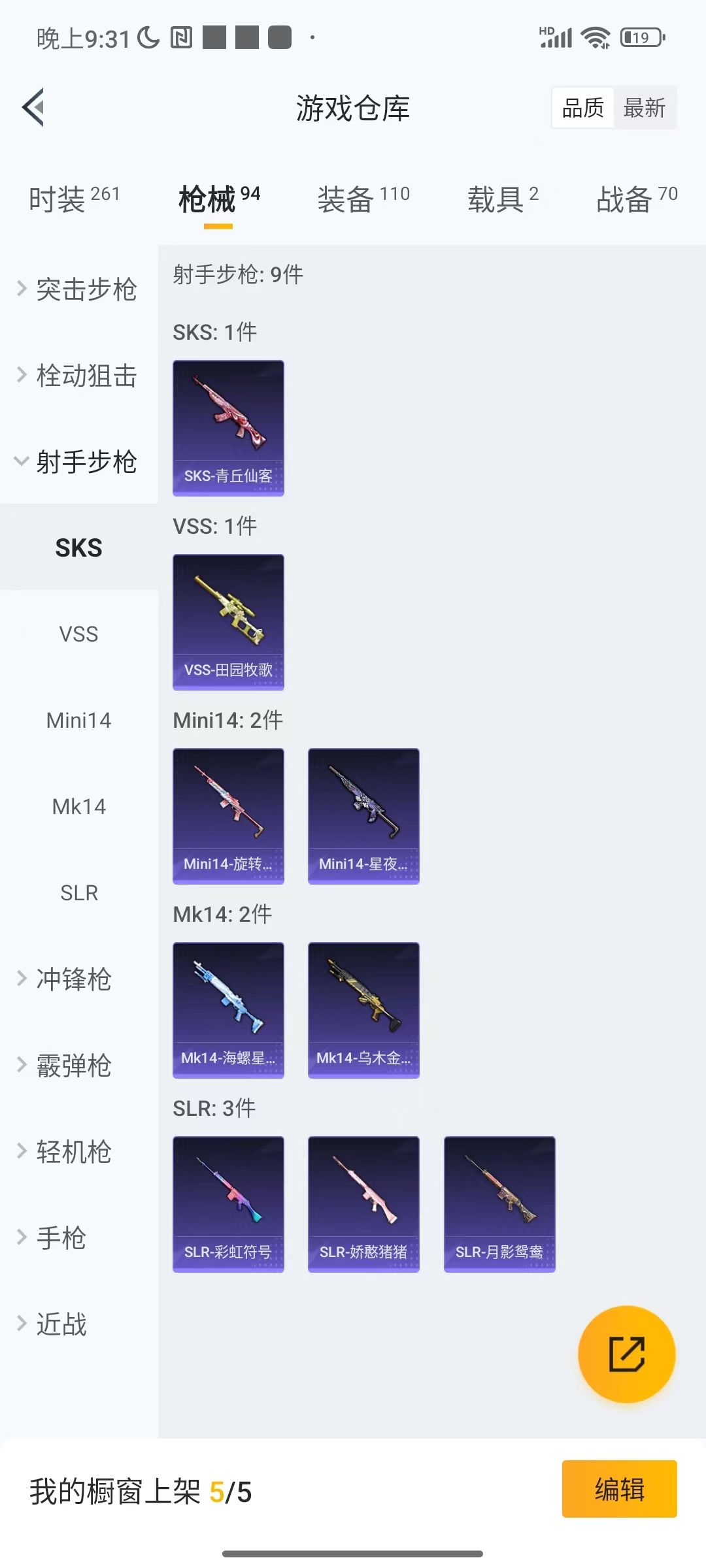Collapse the 射手步枪 category

coord(78,462)
